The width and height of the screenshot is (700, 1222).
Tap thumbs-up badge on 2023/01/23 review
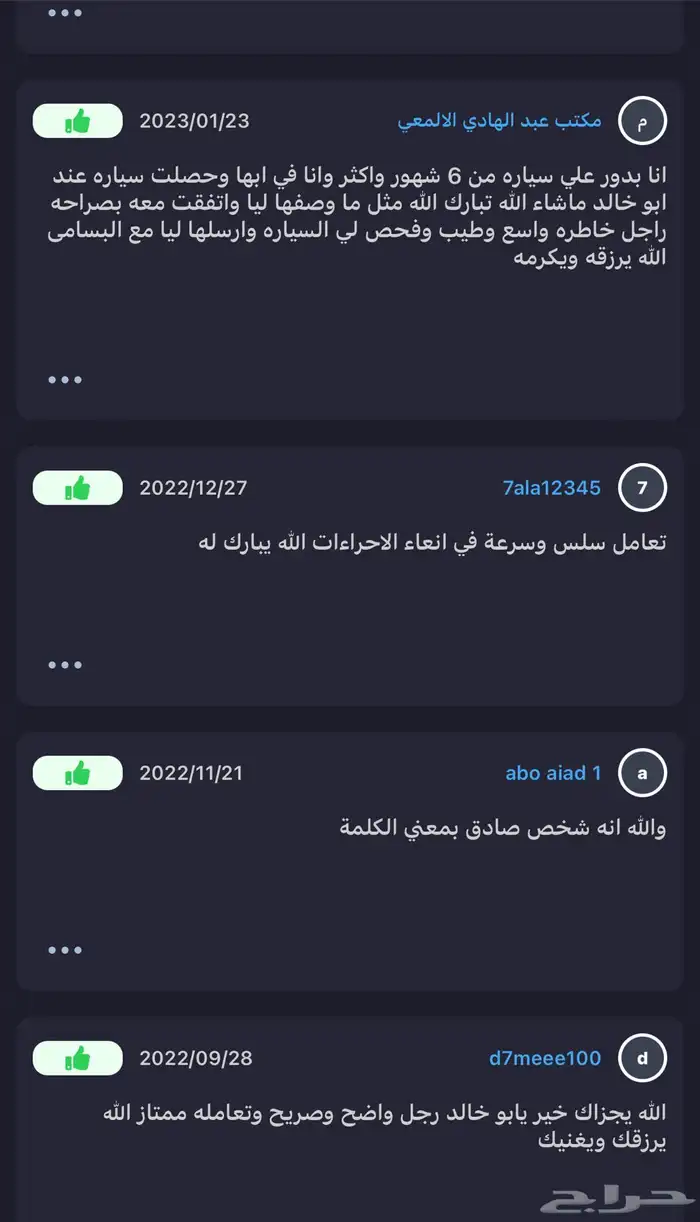(78, 122)
